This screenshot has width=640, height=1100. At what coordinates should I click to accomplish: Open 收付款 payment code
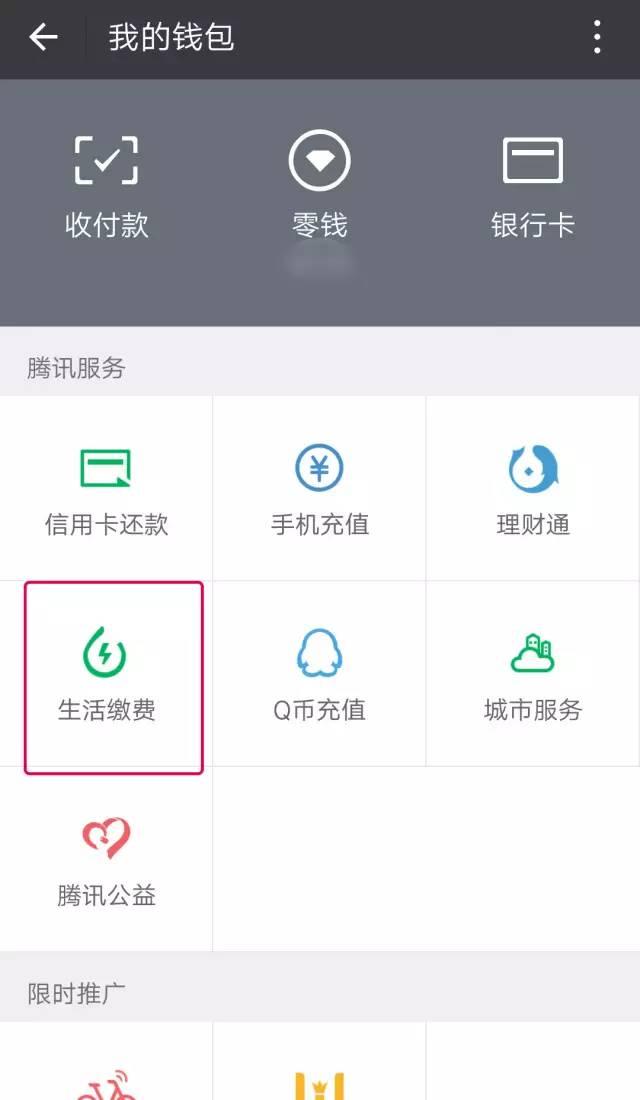[x=107, y=187]
